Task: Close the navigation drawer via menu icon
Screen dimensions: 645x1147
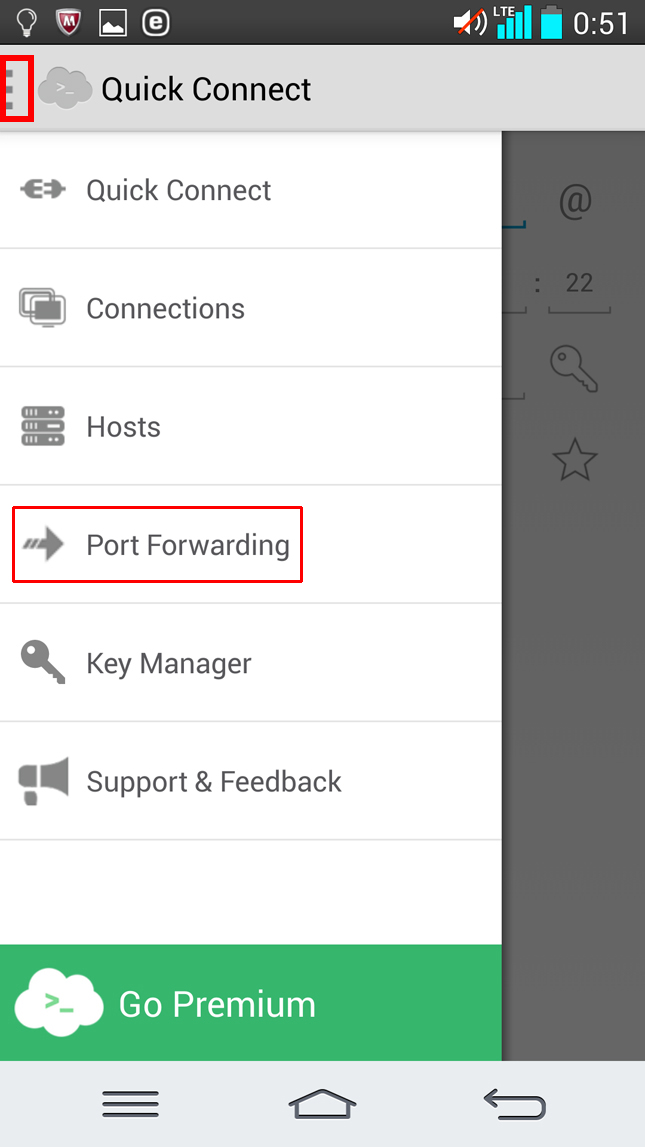Action: tap(17, 89)
